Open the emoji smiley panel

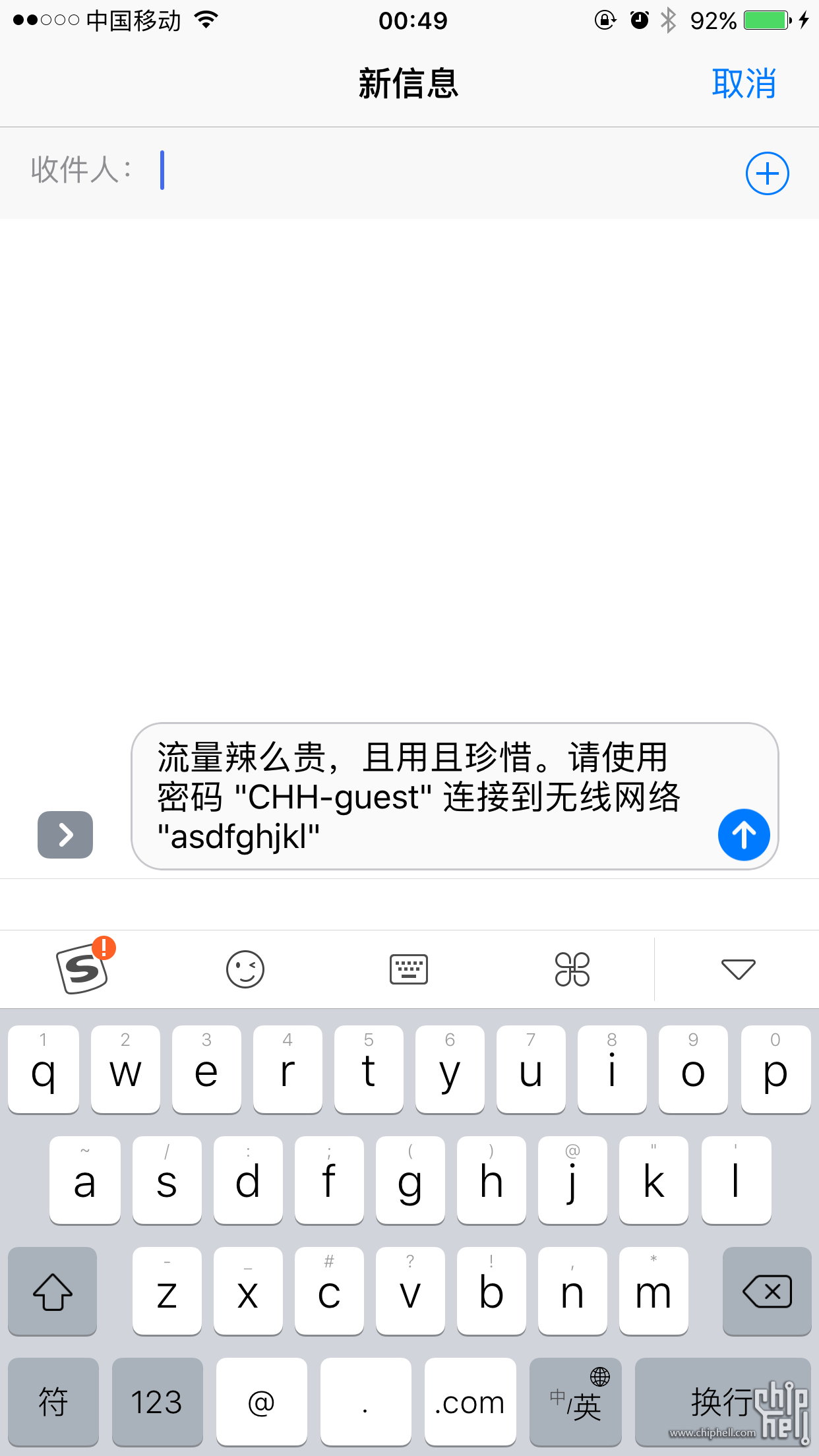pyautogui.click(x=245, y=969)
